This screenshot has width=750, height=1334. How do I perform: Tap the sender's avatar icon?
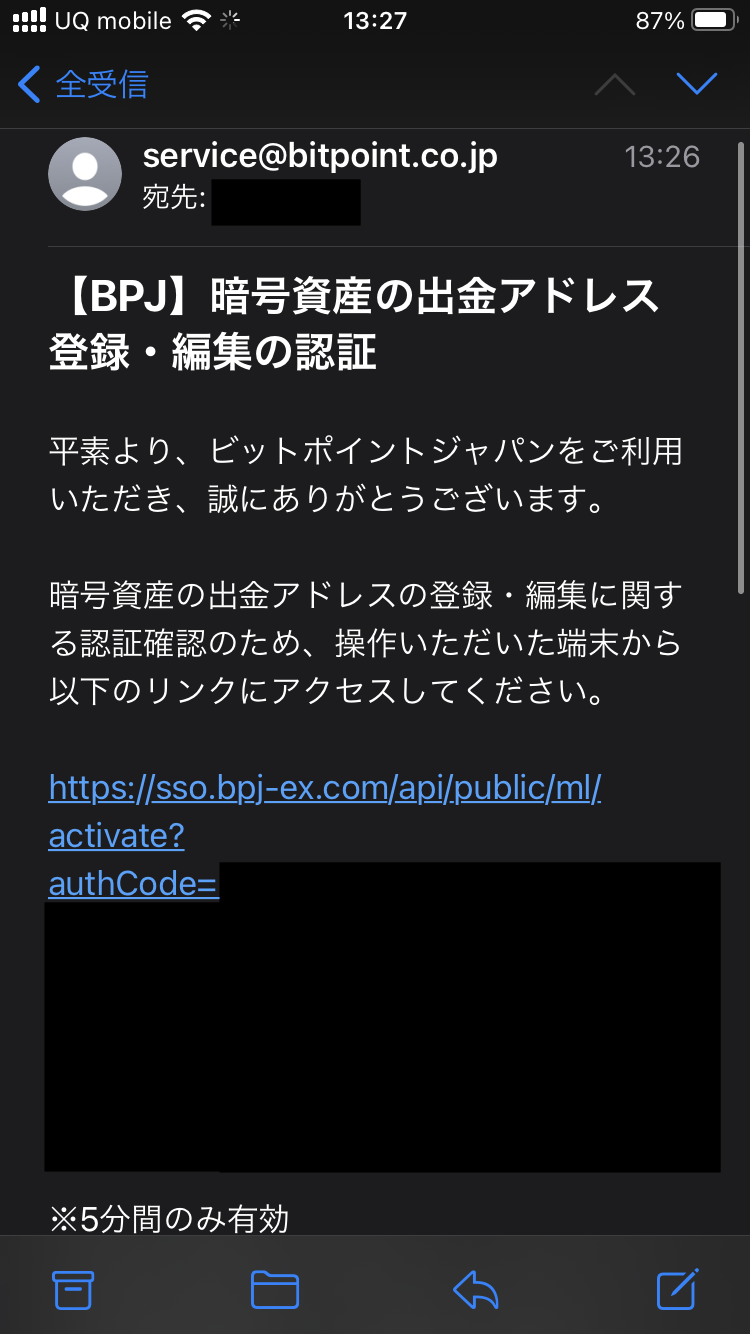point(85,174)
